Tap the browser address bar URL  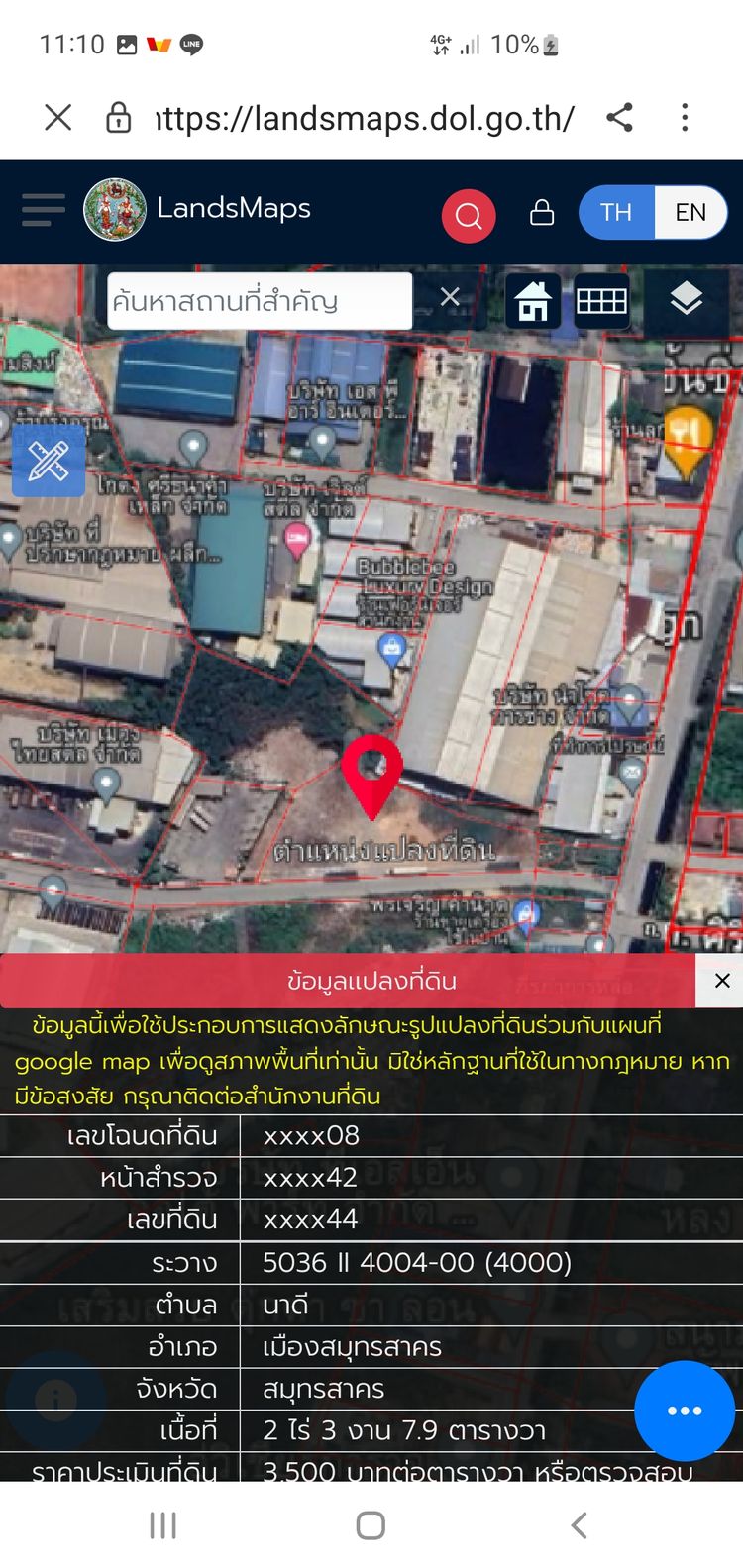[365, 119]
